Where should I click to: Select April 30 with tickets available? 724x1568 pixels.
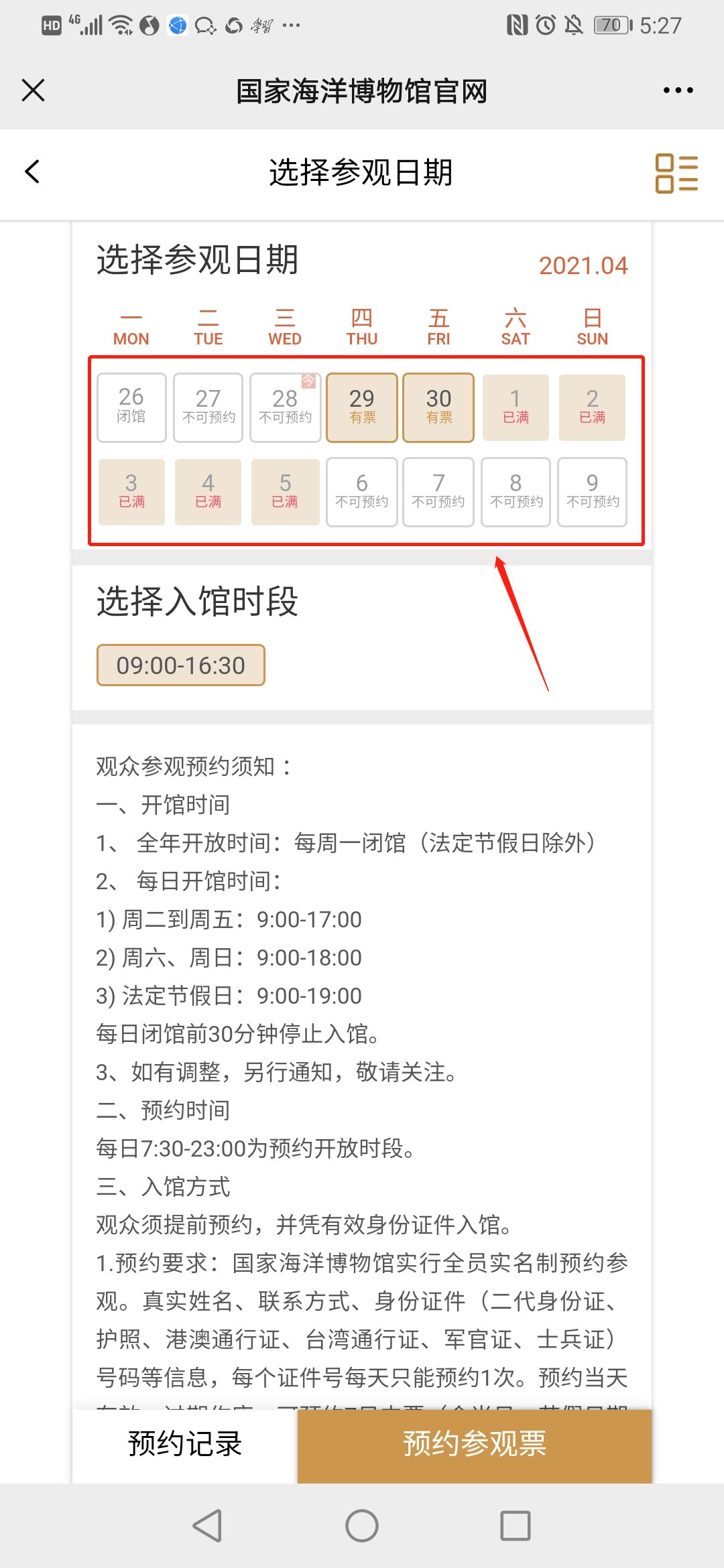(x=438, y=407)
